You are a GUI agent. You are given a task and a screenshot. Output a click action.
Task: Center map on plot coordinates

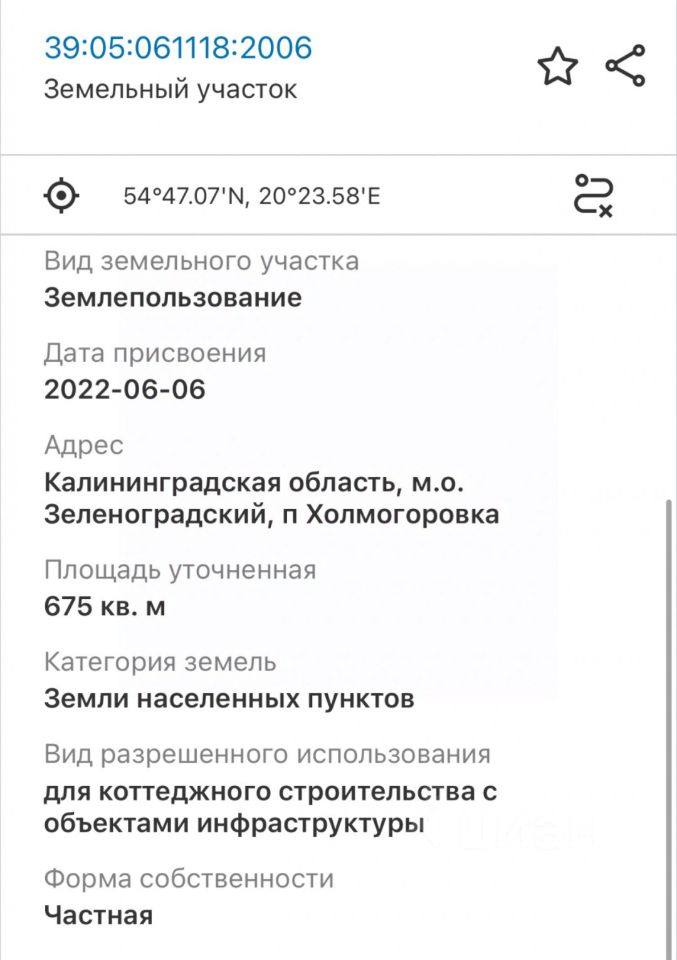62,194
